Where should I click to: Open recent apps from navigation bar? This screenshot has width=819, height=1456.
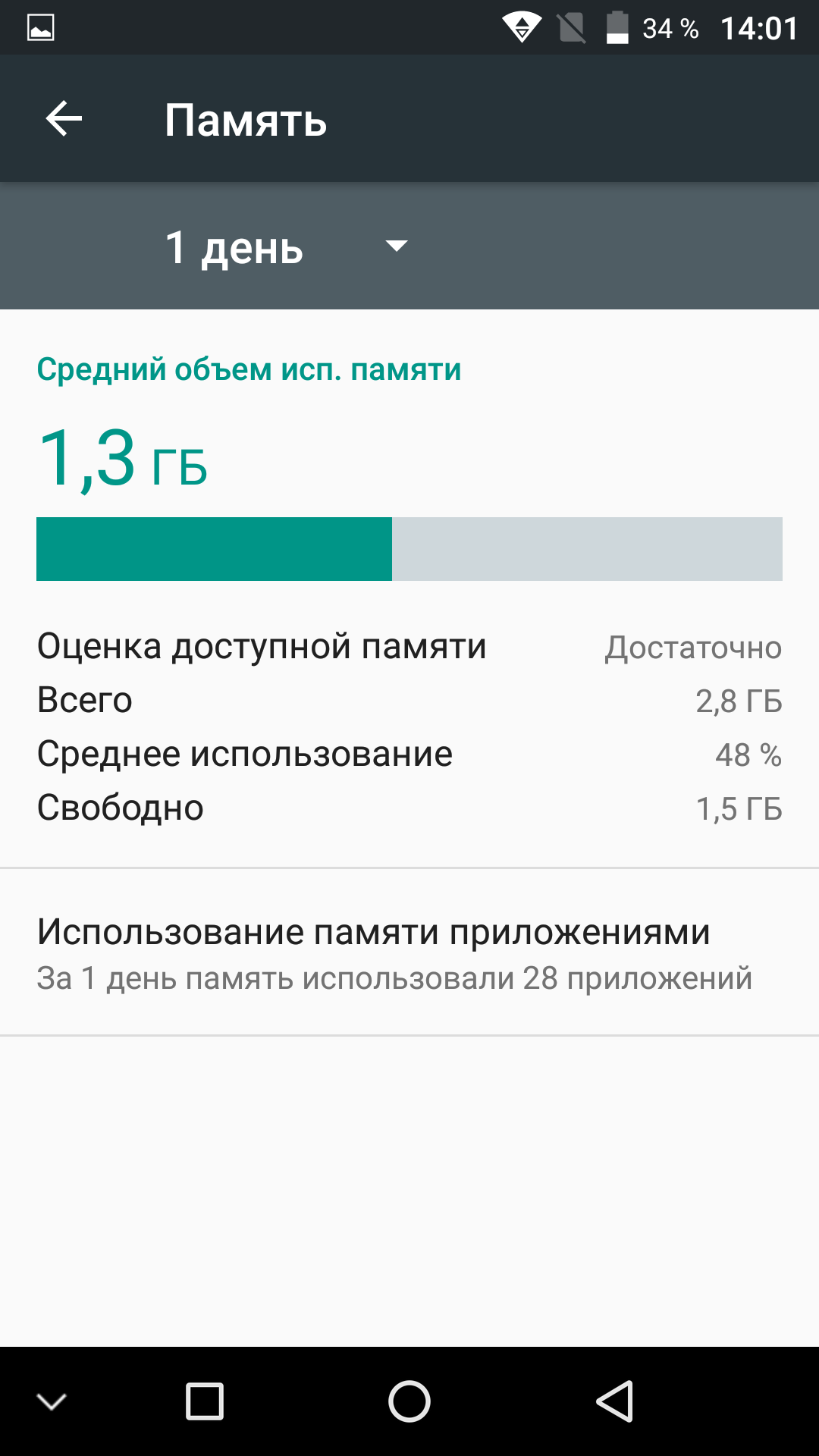pyautogui.click(x=205, y=1401)
